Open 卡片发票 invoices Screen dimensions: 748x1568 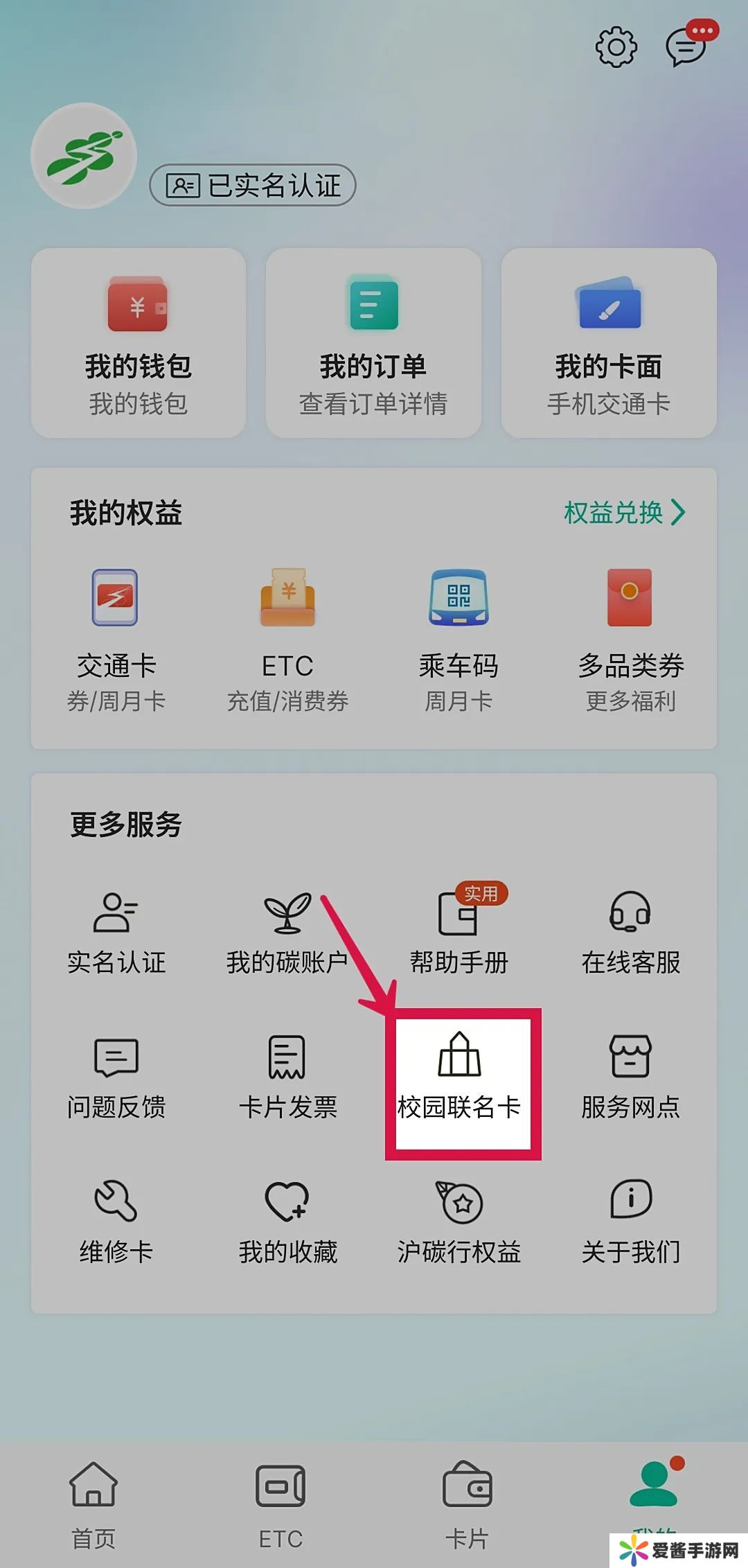coord(287,1077)
